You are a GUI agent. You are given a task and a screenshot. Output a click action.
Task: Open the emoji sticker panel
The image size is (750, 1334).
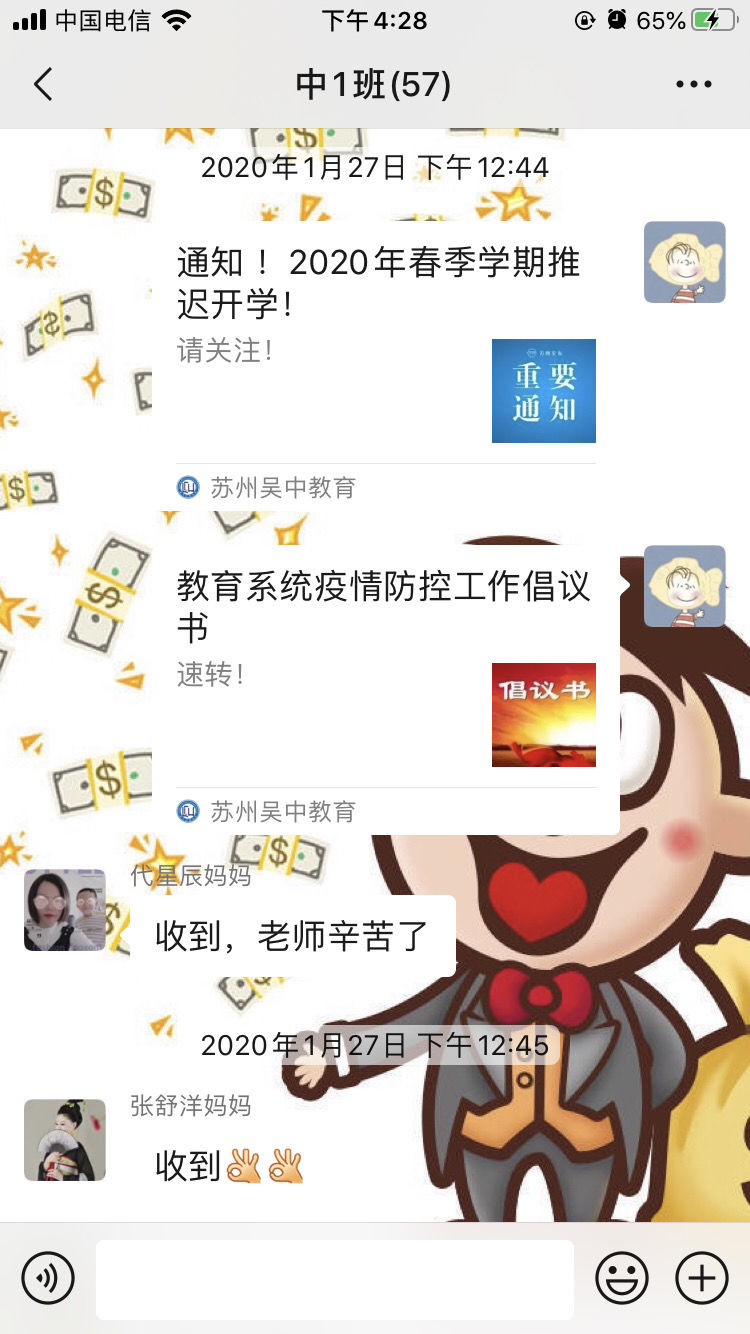click(x=622, y=1278)
